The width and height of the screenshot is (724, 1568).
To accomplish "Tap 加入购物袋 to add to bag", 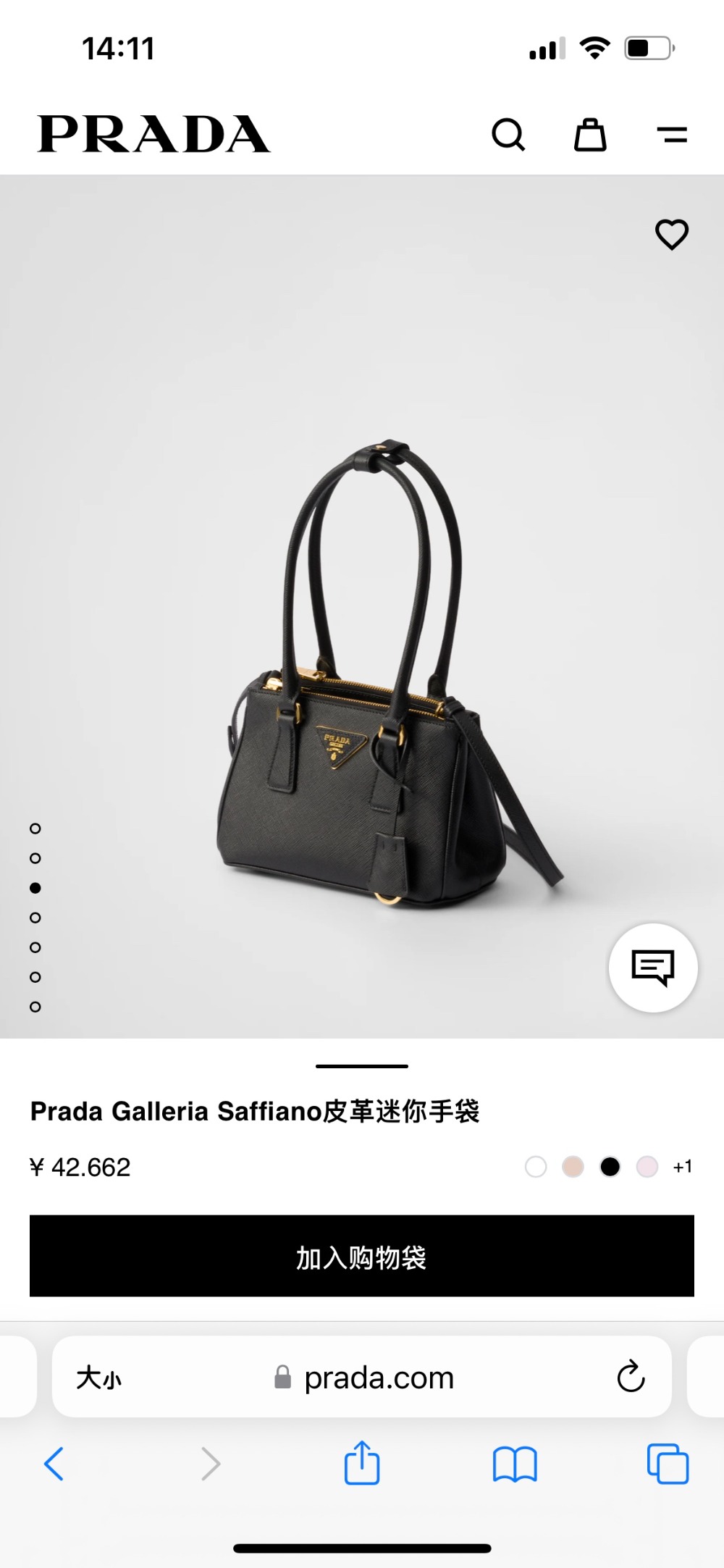I will (x=362, y=1257).
